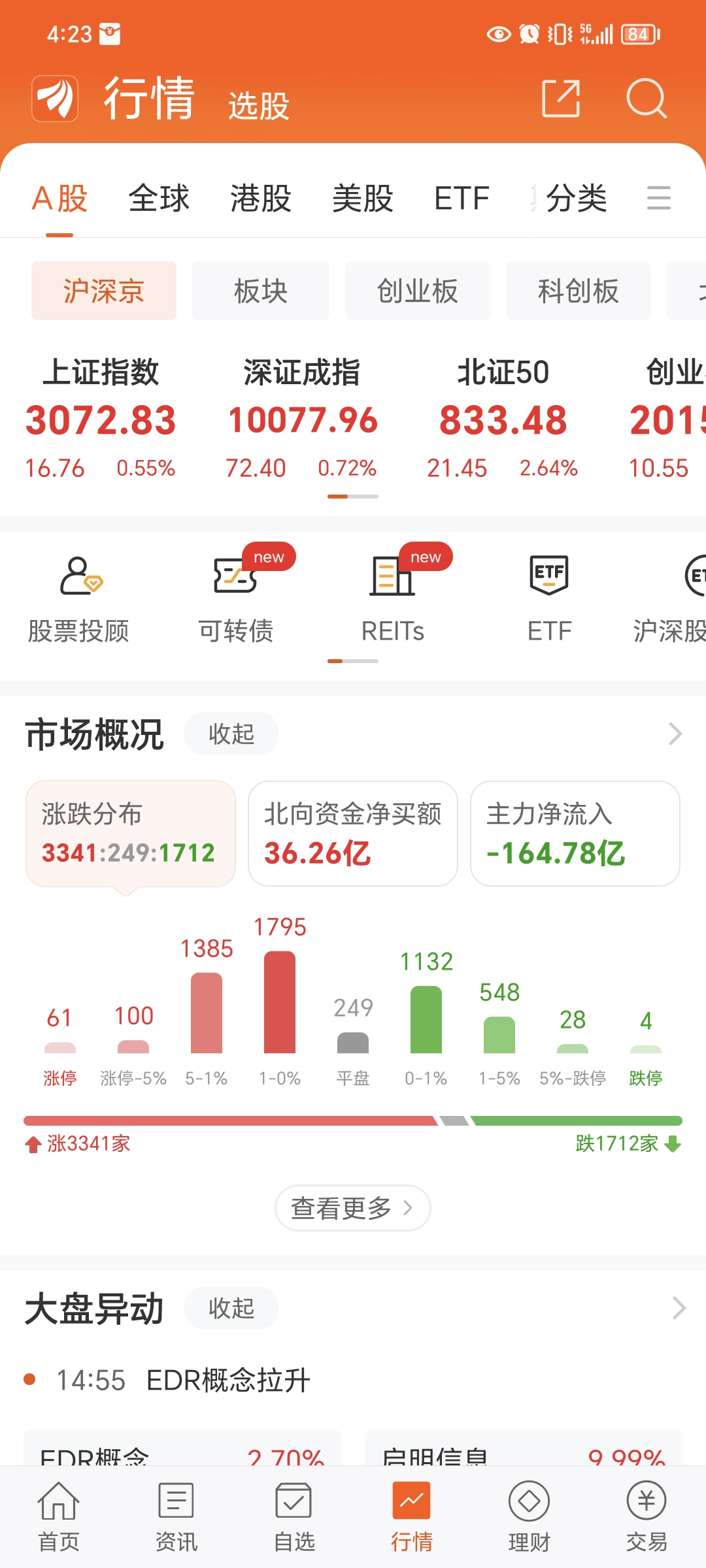The width and height of the screenshot is (706, 1568).
Task: Select the 美股 market tab
Action: coord(363,198)
